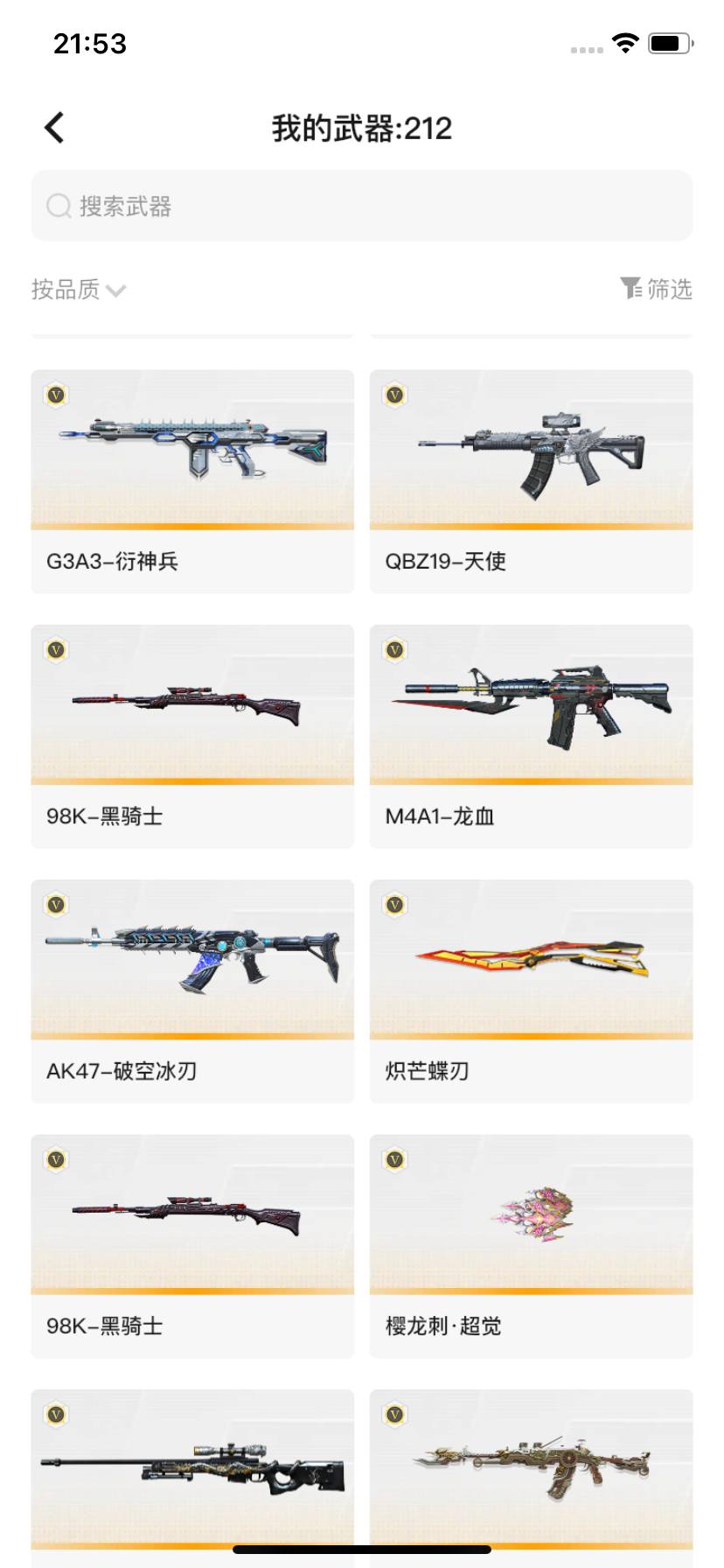Tap the V badge on 樱龙刺·超觉 card
Image resolution: width=724 pixels, height=1568 pixels.
[x=394, y=1158]
